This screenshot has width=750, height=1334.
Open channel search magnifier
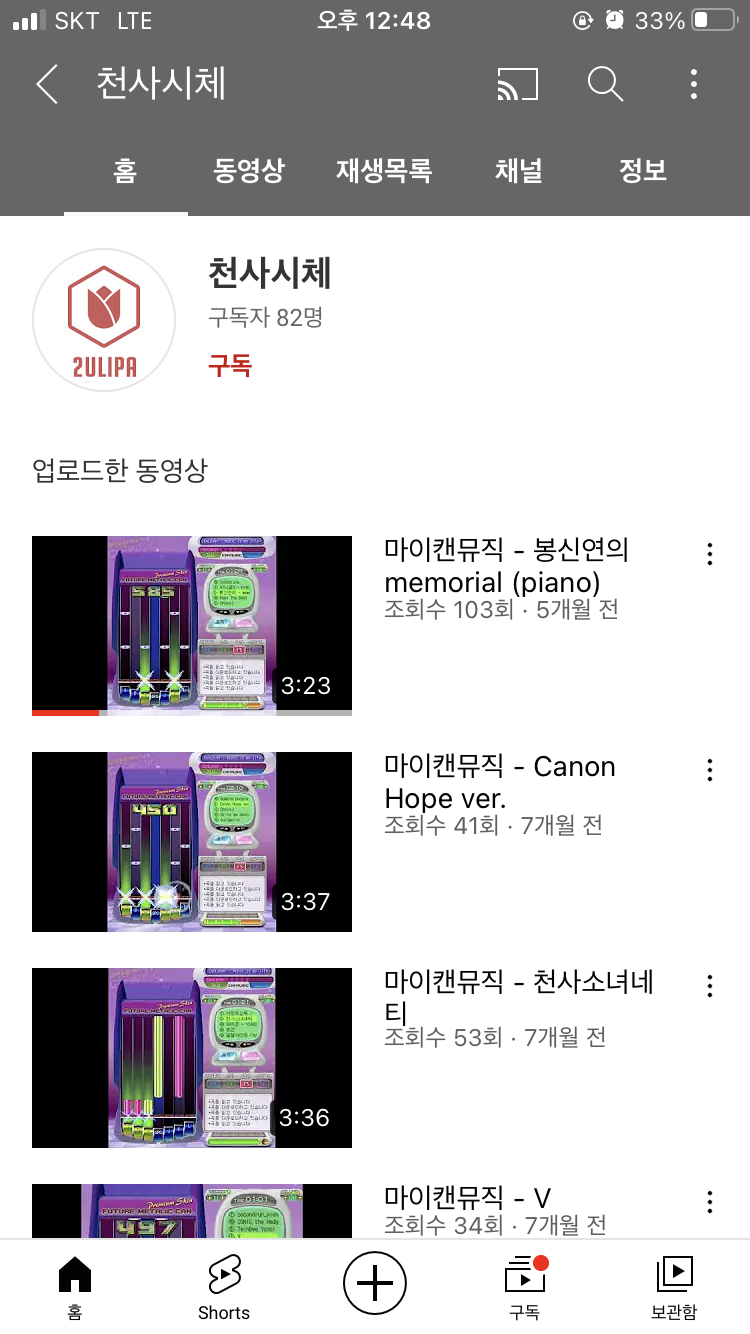click(605, 84)
